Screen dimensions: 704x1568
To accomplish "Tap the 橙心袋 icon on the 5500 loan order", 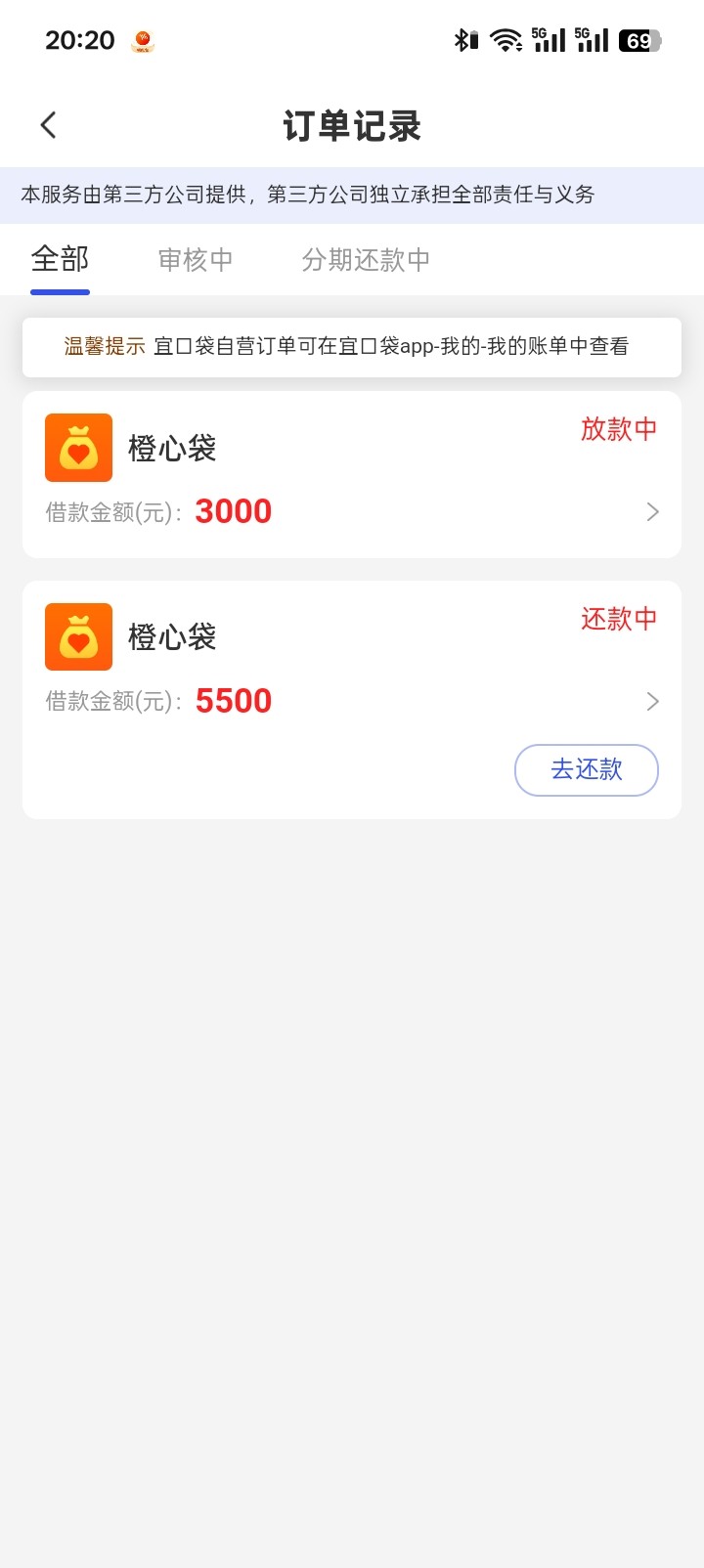I will point(78,635).
